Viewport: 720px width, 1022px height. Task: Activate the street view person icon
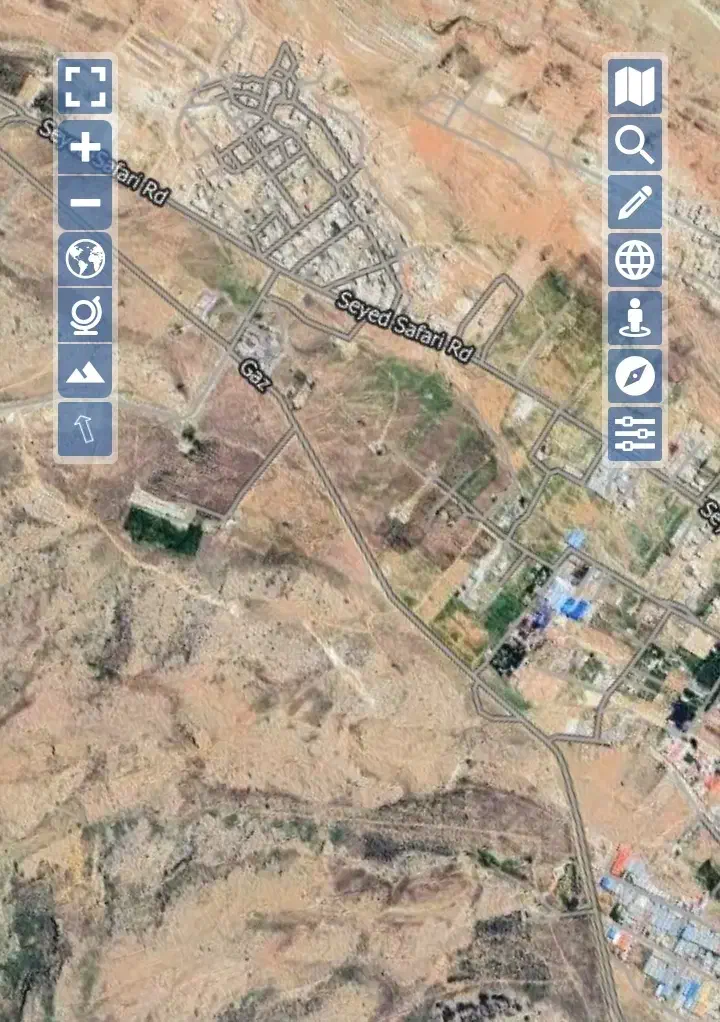[x=635, y=319]
